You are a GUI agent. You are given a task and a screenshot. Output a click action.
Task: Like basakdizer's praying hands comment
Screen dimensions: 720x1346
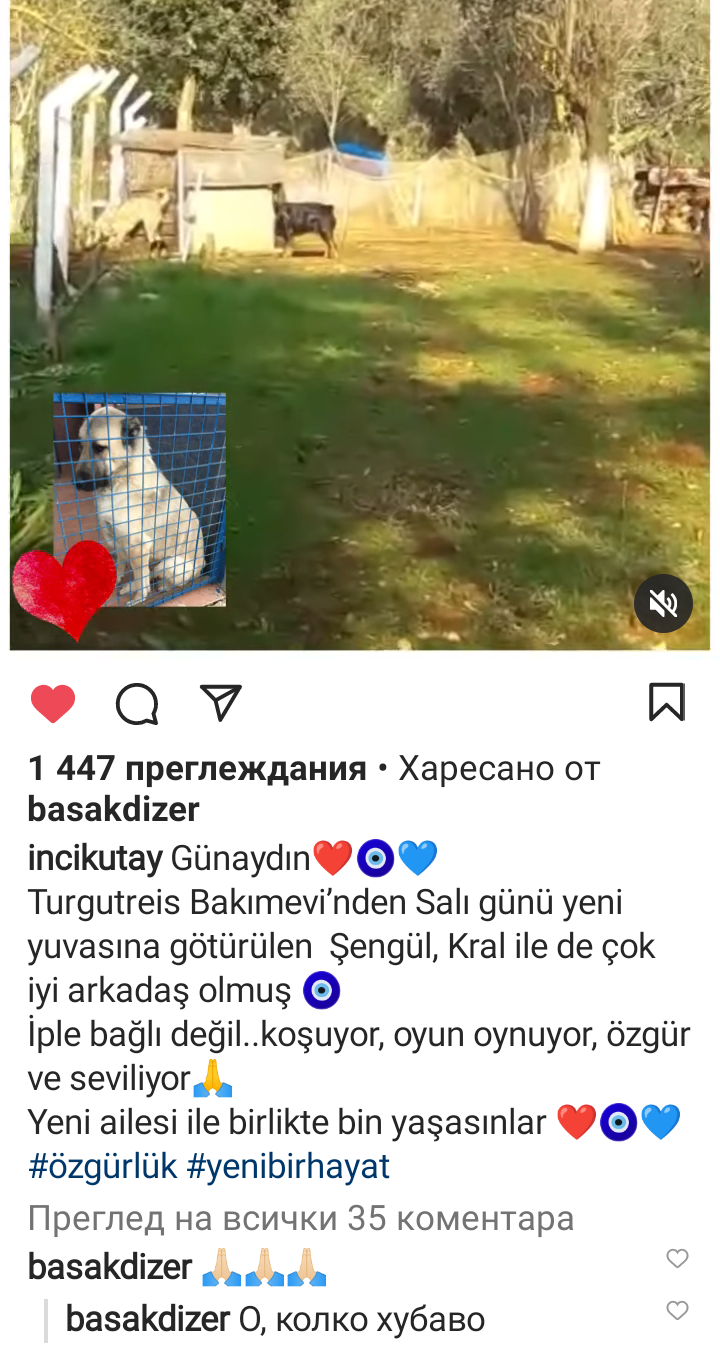click(x=678, y=1259)
